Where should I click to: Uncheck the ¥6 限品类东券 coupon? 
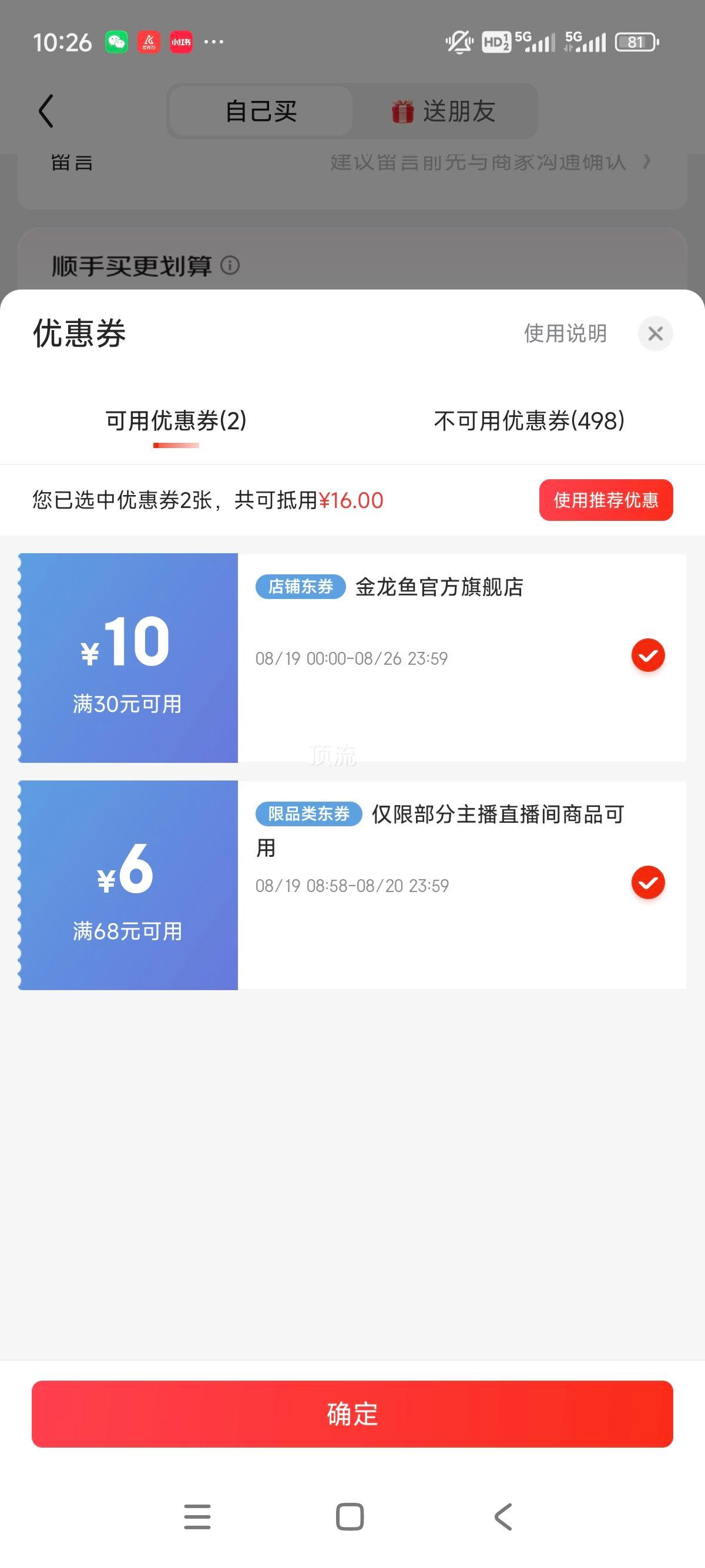click(x=648, y=883)
